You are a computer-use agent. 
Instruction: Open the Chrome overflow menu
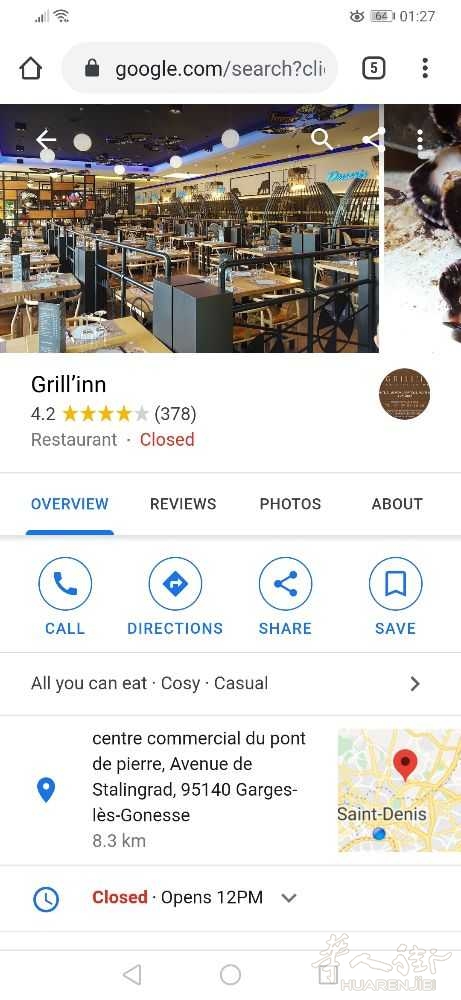coord(425,68)
